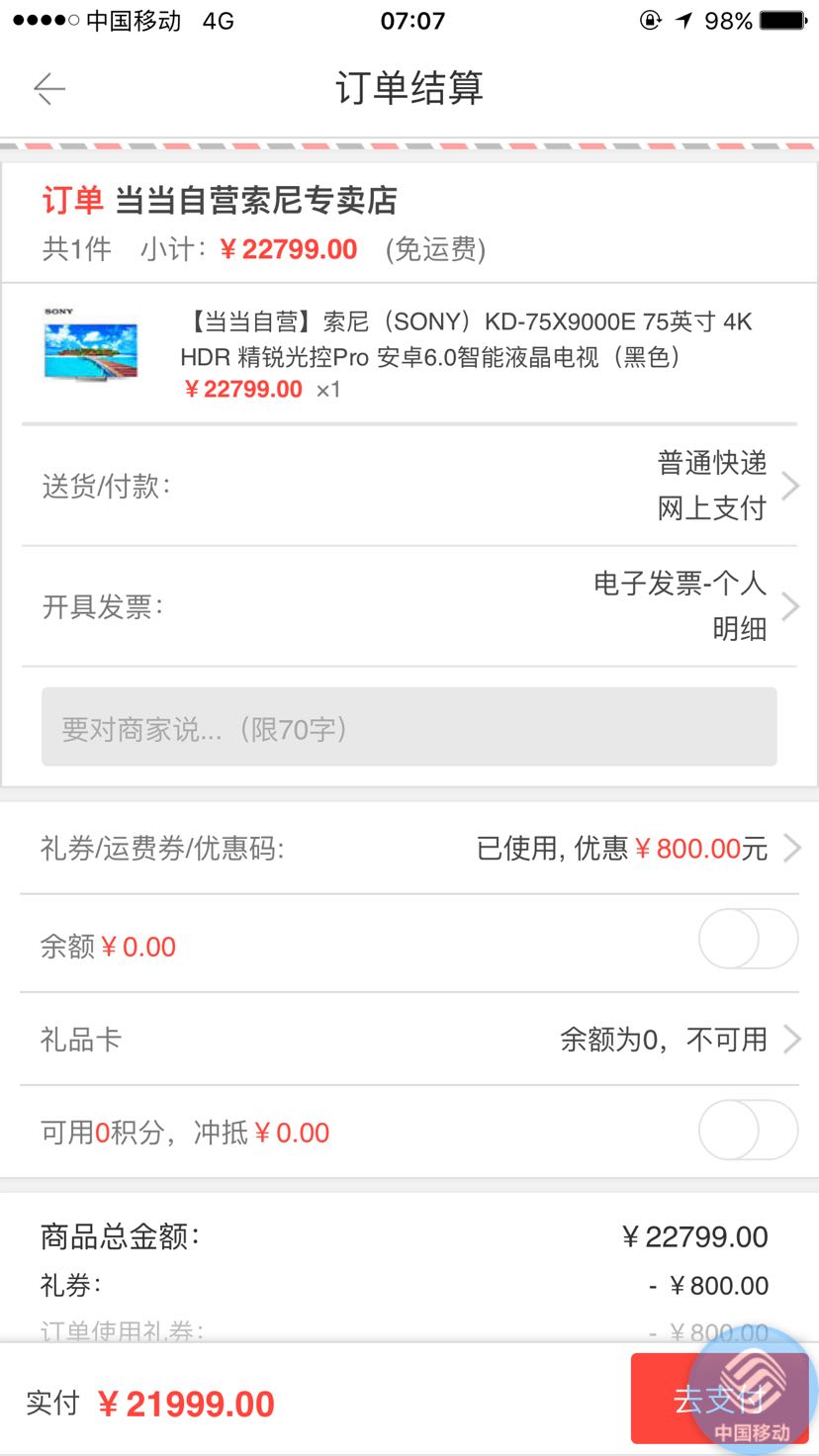Screen dimensions: 819x1456
Task: Open 礼券/运费券/优惠码 coupon selection
Action: pos(409,848)
